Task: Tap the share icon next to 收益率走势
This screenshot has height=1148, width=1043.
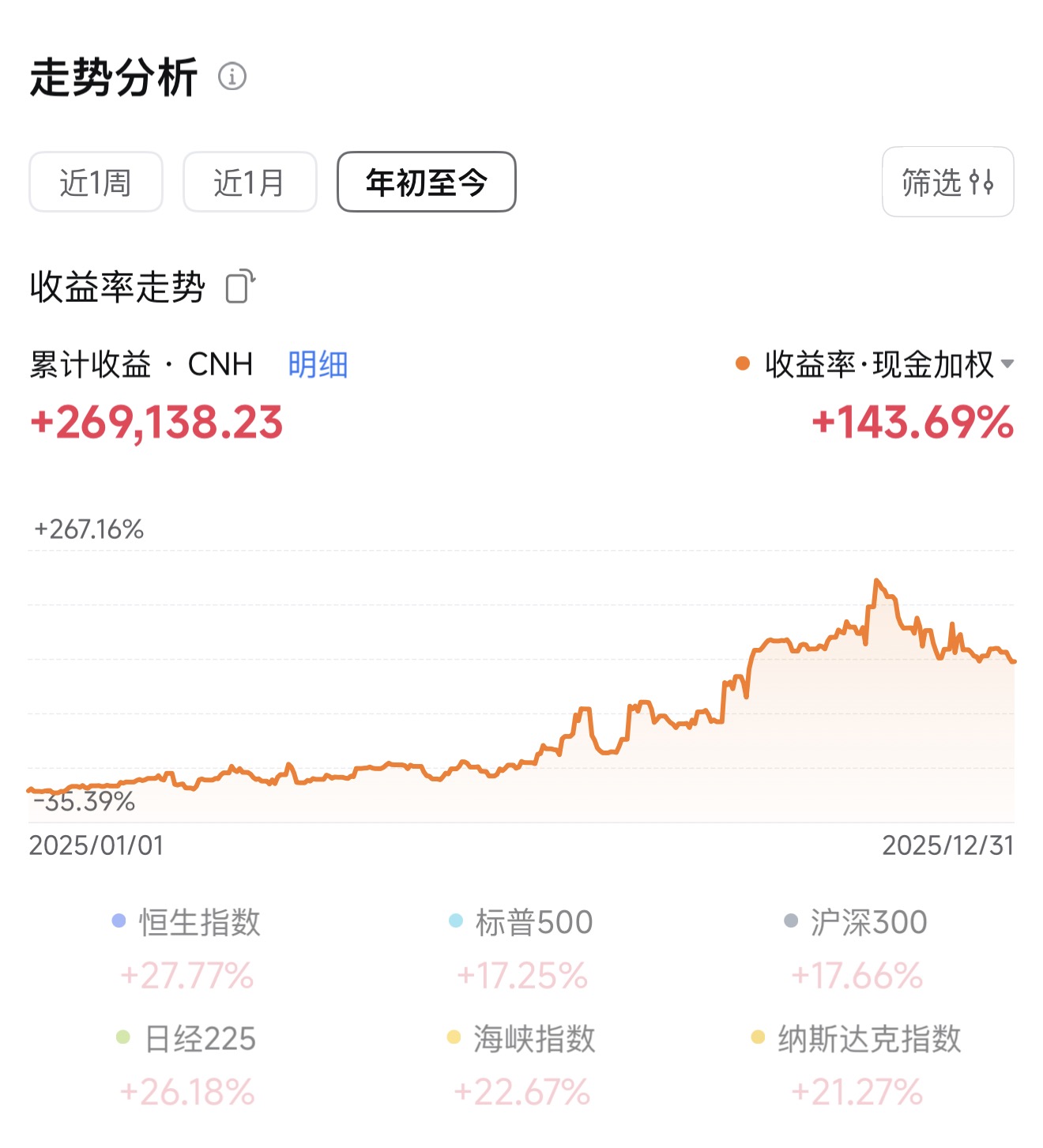Action: (x=240, y=287)
